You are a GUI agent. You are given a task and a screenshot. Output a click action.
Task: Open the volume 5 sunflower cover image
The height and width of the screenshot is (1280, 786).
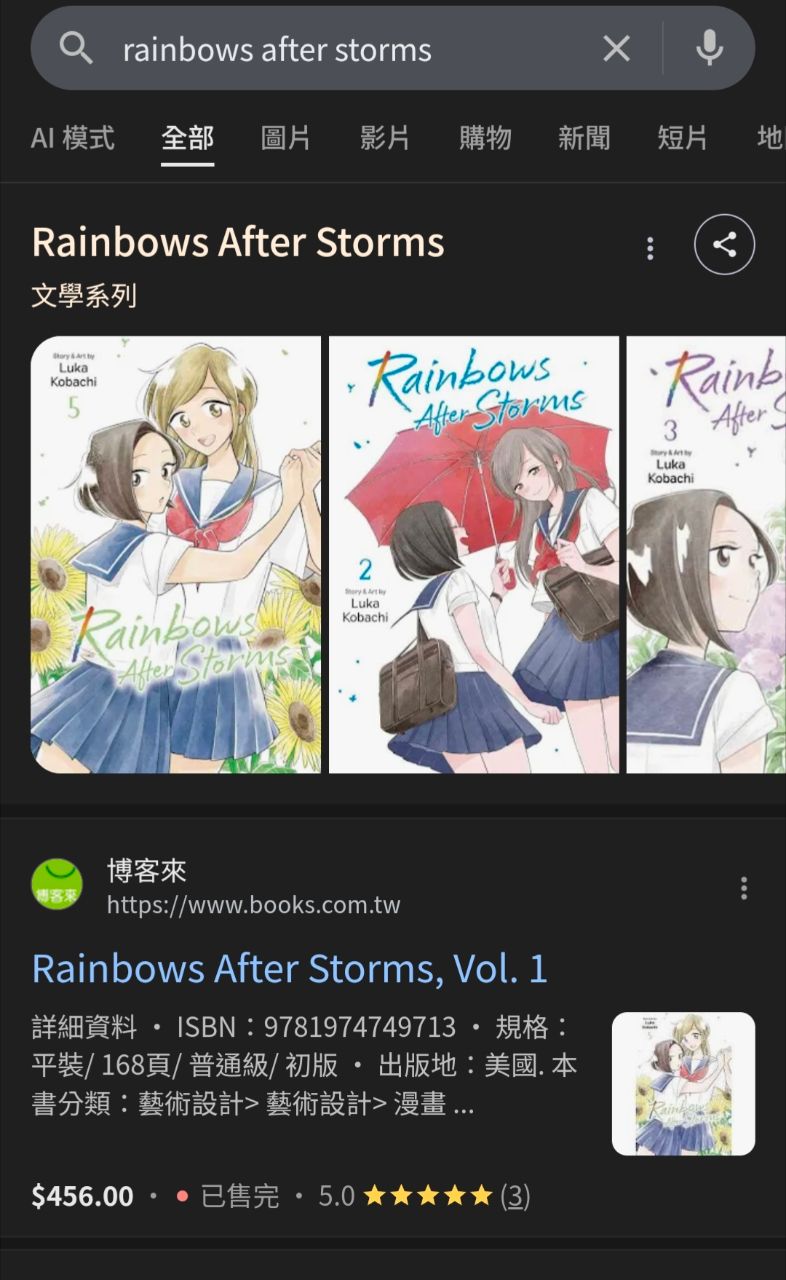176,554
